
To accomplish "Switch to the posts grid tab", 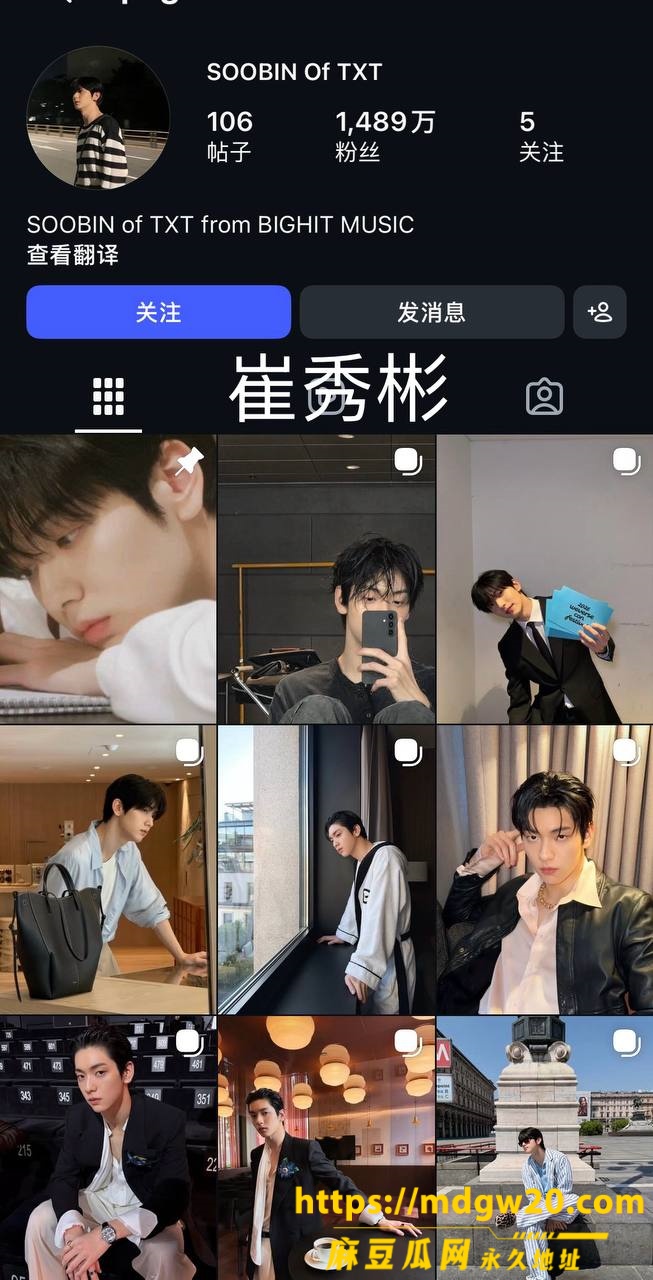I will tap(108, 397).
